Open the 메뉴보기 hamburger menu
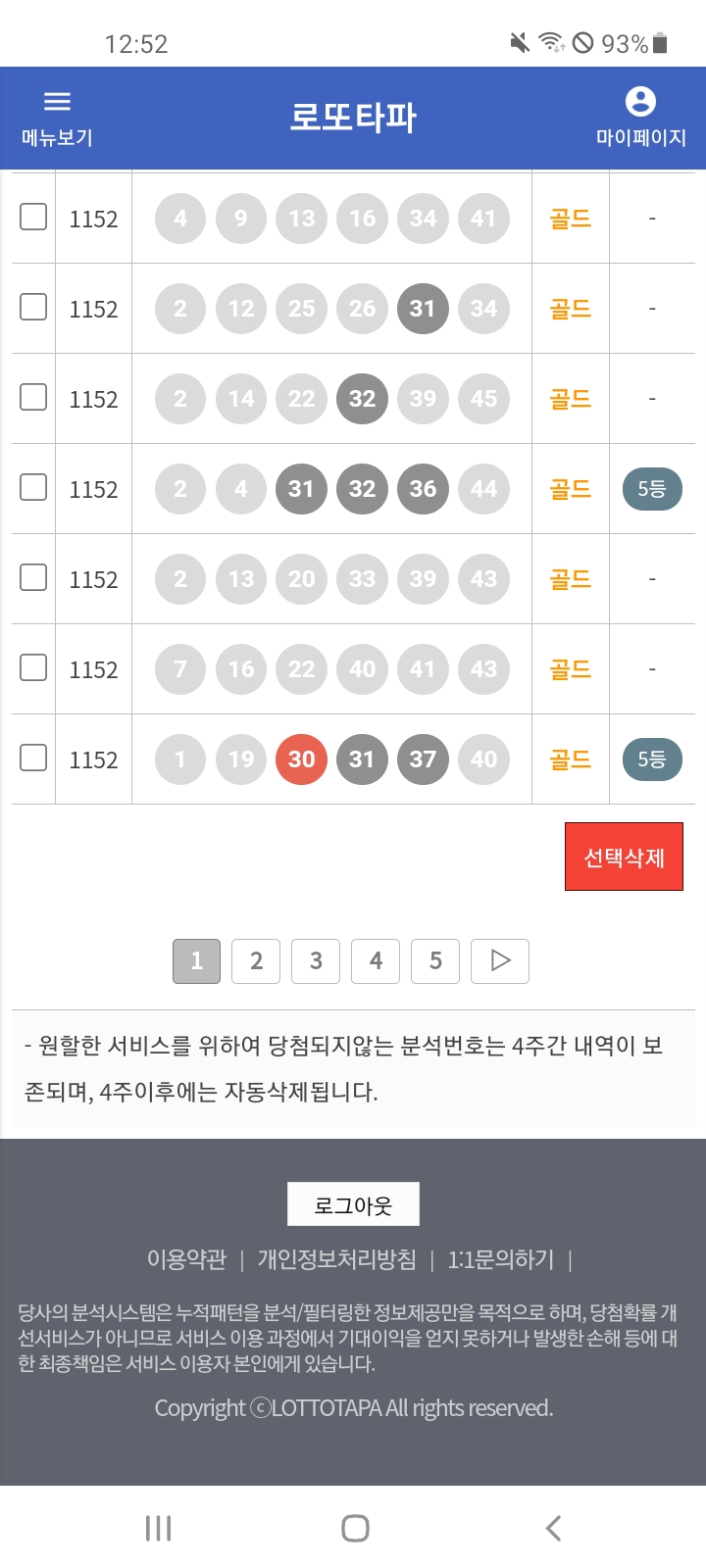Image resolution: width=706 pixels, height=1568 pixels. (x=57, y=118)
